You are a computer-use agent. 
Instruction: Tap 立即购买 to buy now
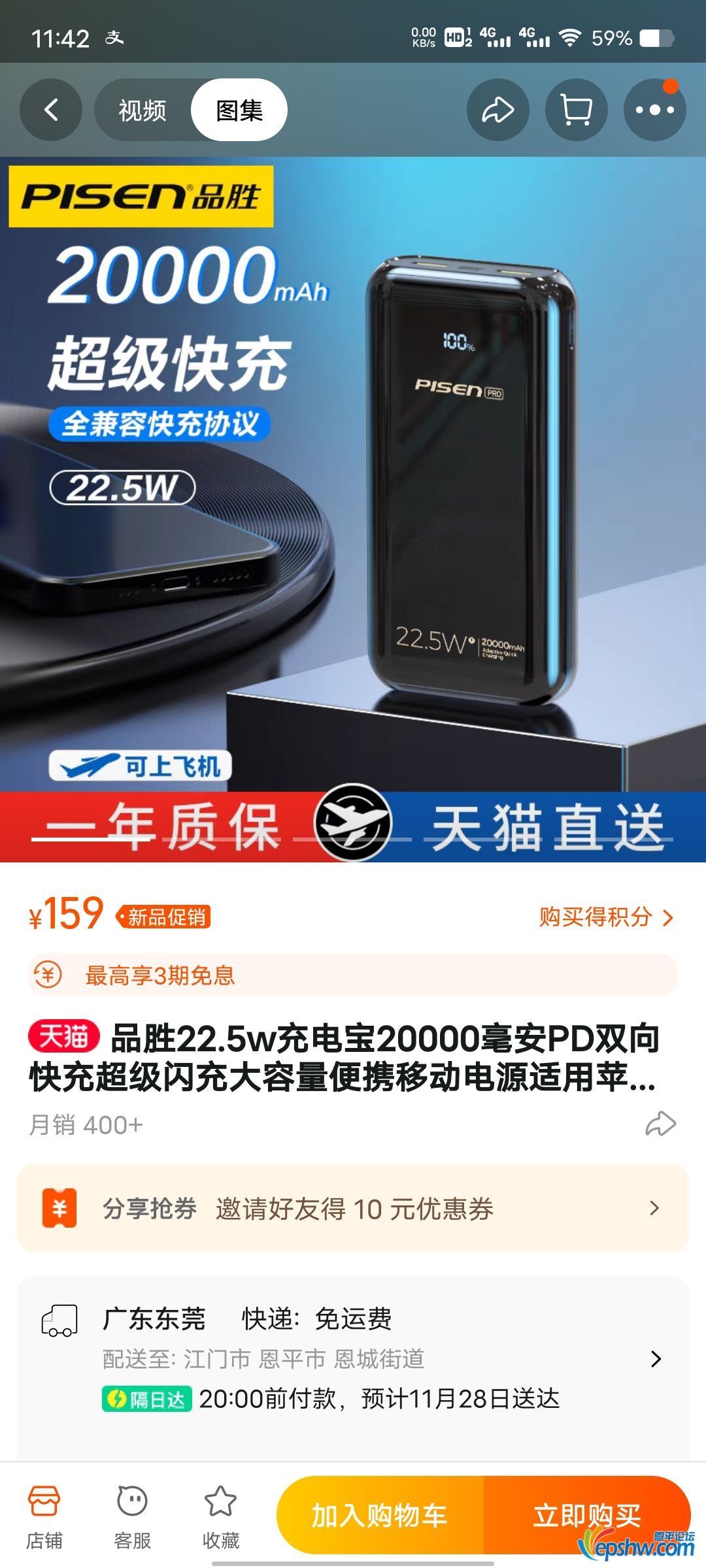point(586,1514)
